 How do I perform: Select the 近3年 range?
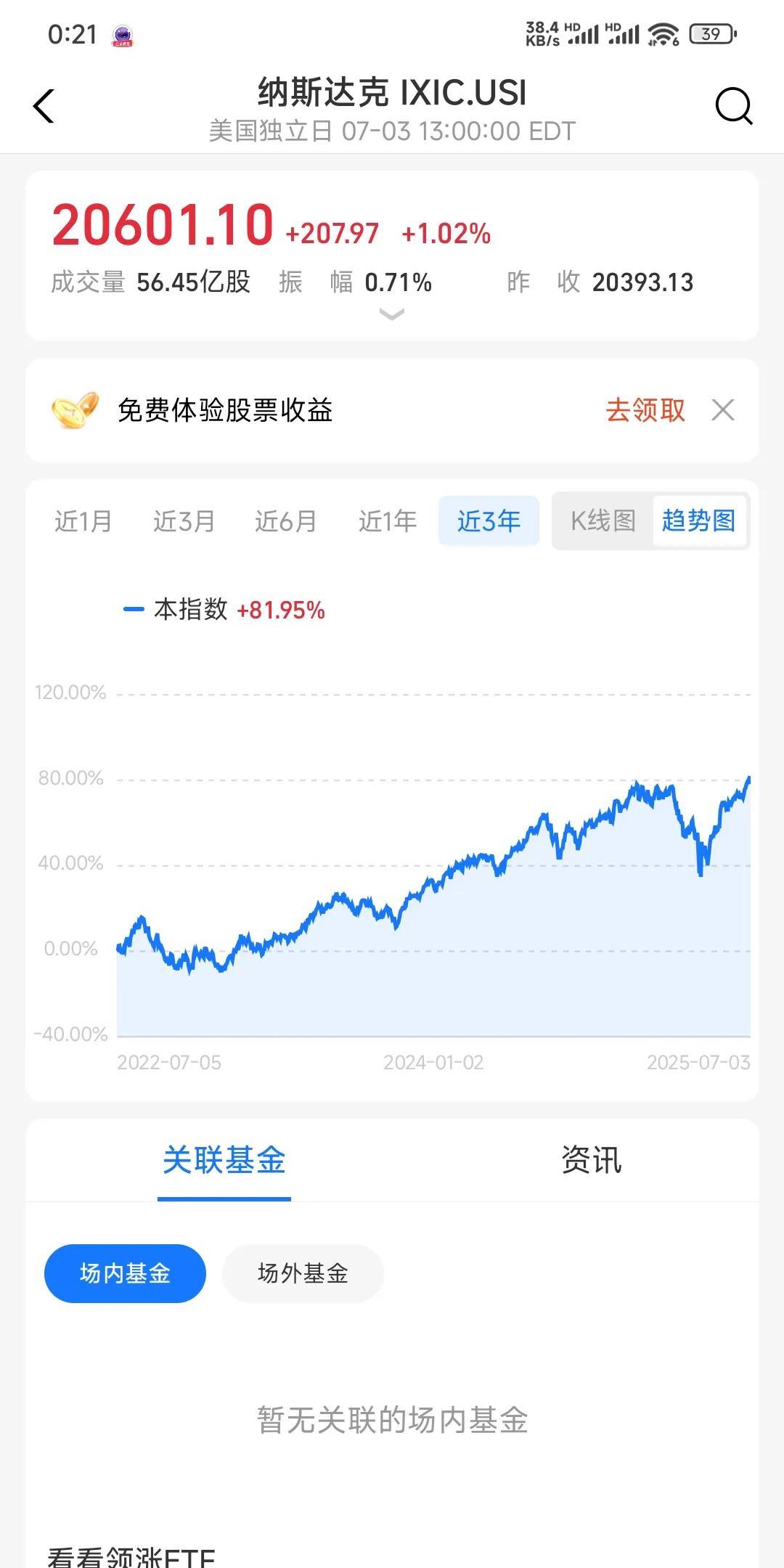tap(489, 521)
